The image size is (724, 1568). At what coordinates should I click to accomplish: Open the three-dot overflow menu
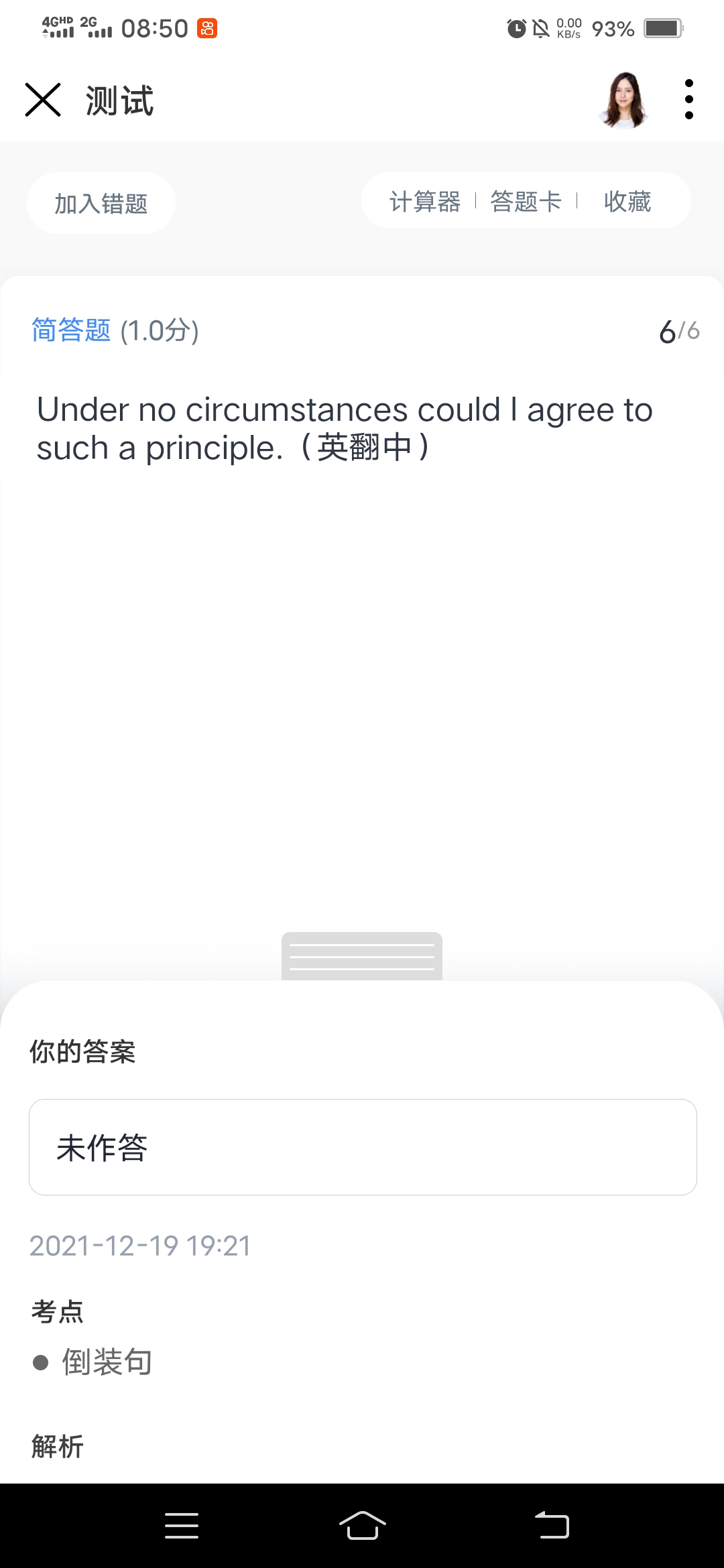click(x=688, y=100)
